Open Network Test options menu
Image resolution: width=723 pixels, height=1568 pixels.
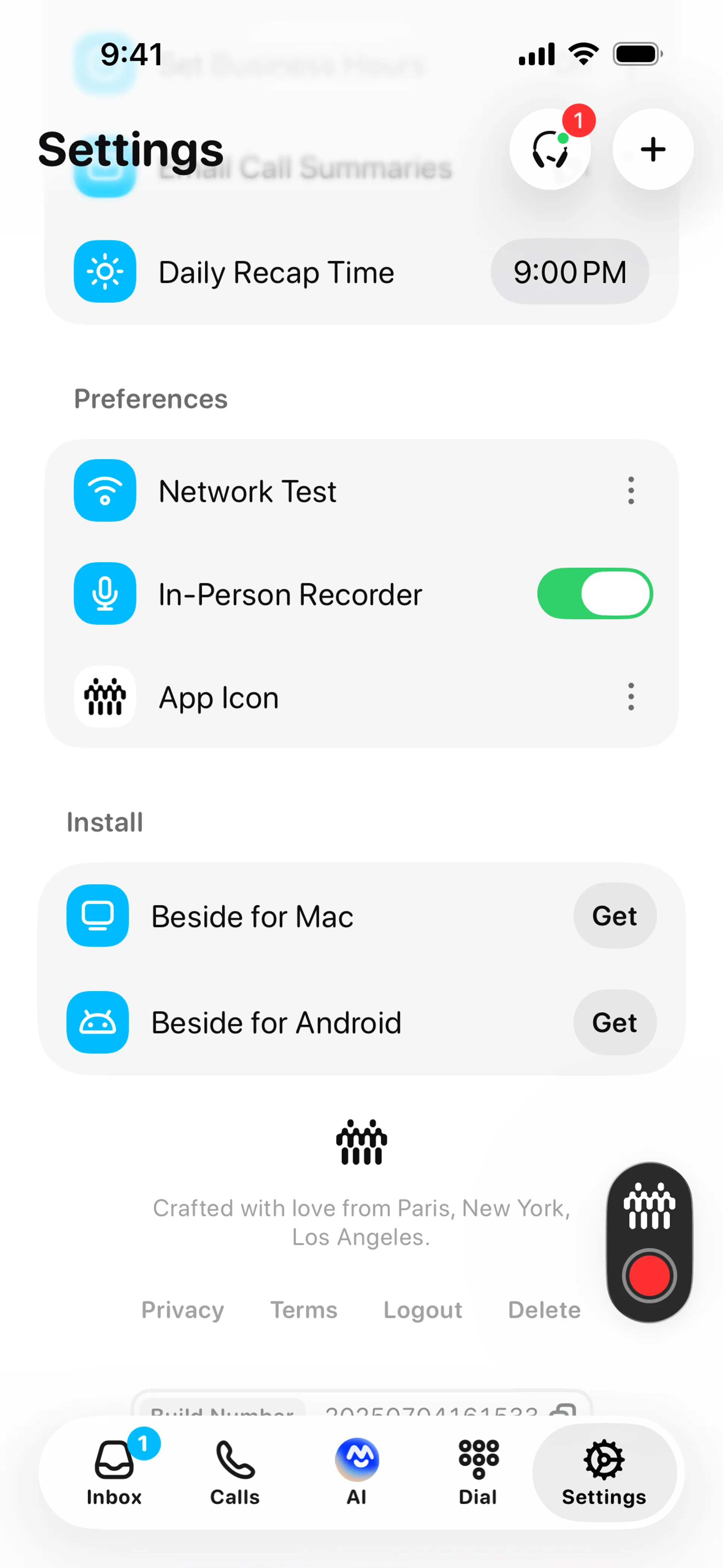(630, 491)
